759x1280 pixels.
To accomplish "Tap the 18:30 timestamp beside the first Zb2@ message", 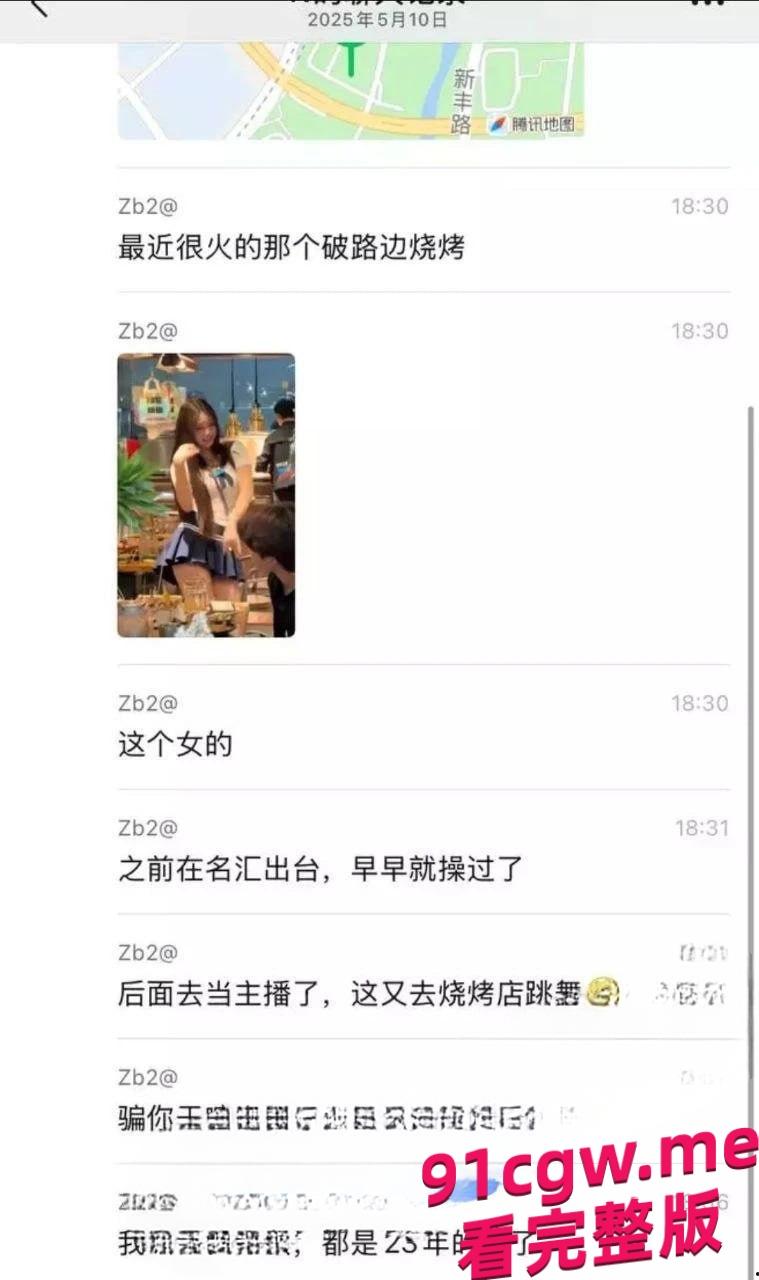I will [x=701, y=206].
